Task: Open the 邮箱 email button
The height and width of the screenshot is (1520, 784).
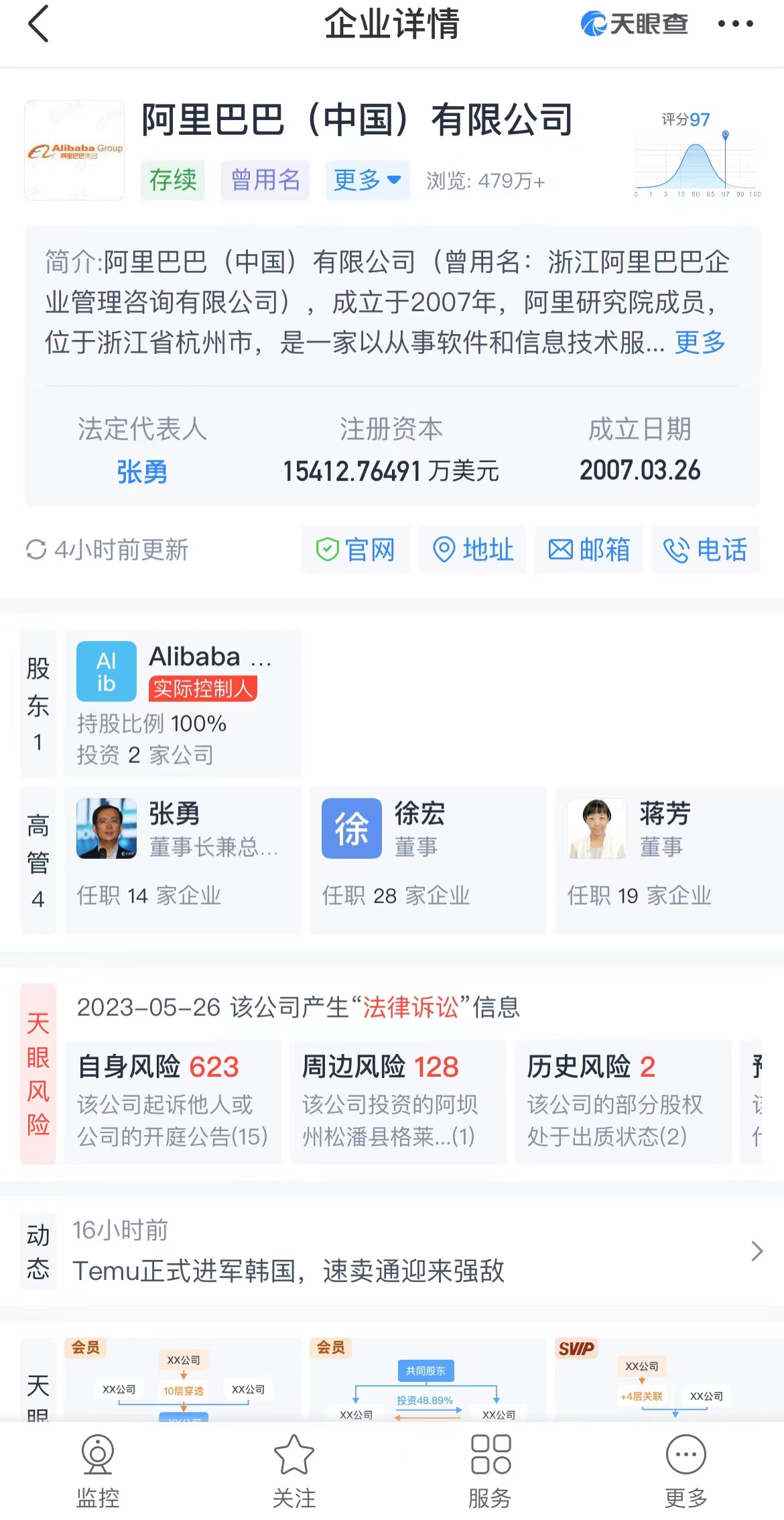Action: [x=589, y=550]
